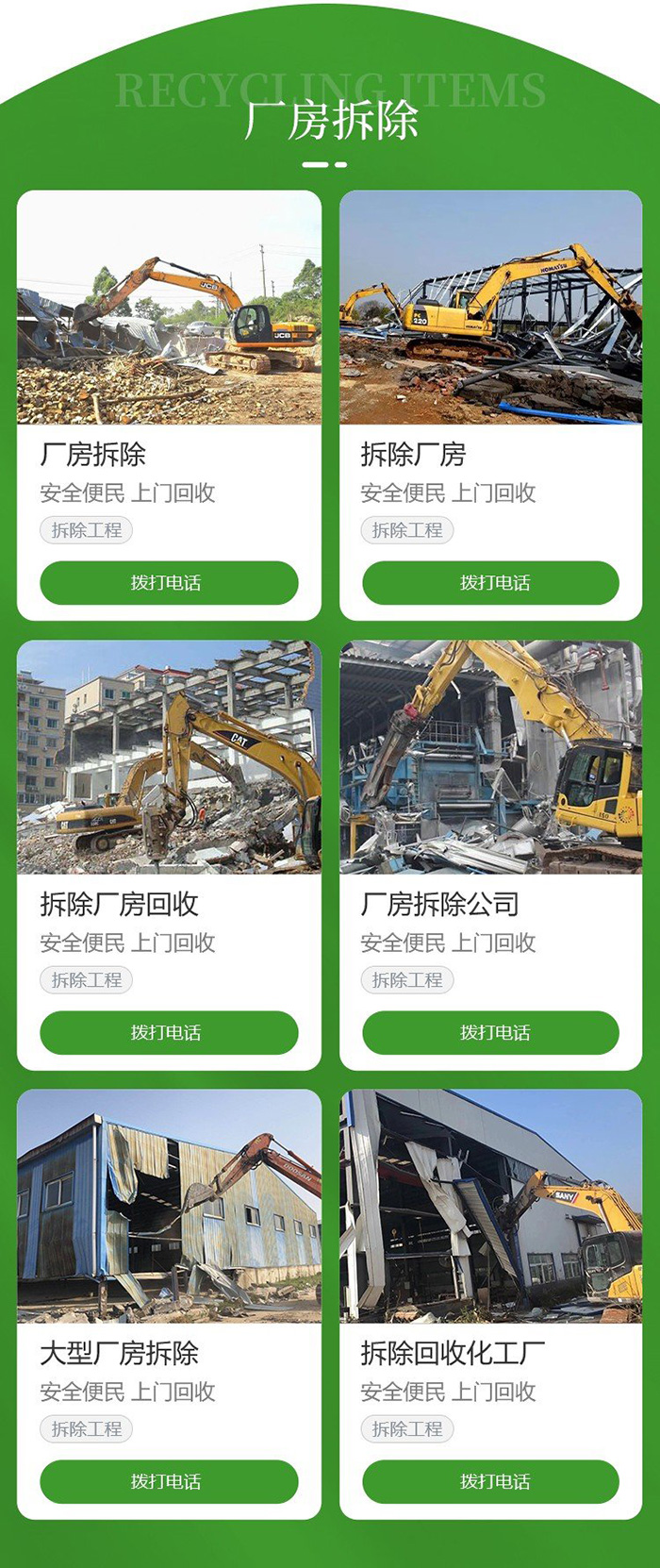The image size is (660, 1568).
Task: Call about 厂房拆除 service
Action: click(169, 582)
